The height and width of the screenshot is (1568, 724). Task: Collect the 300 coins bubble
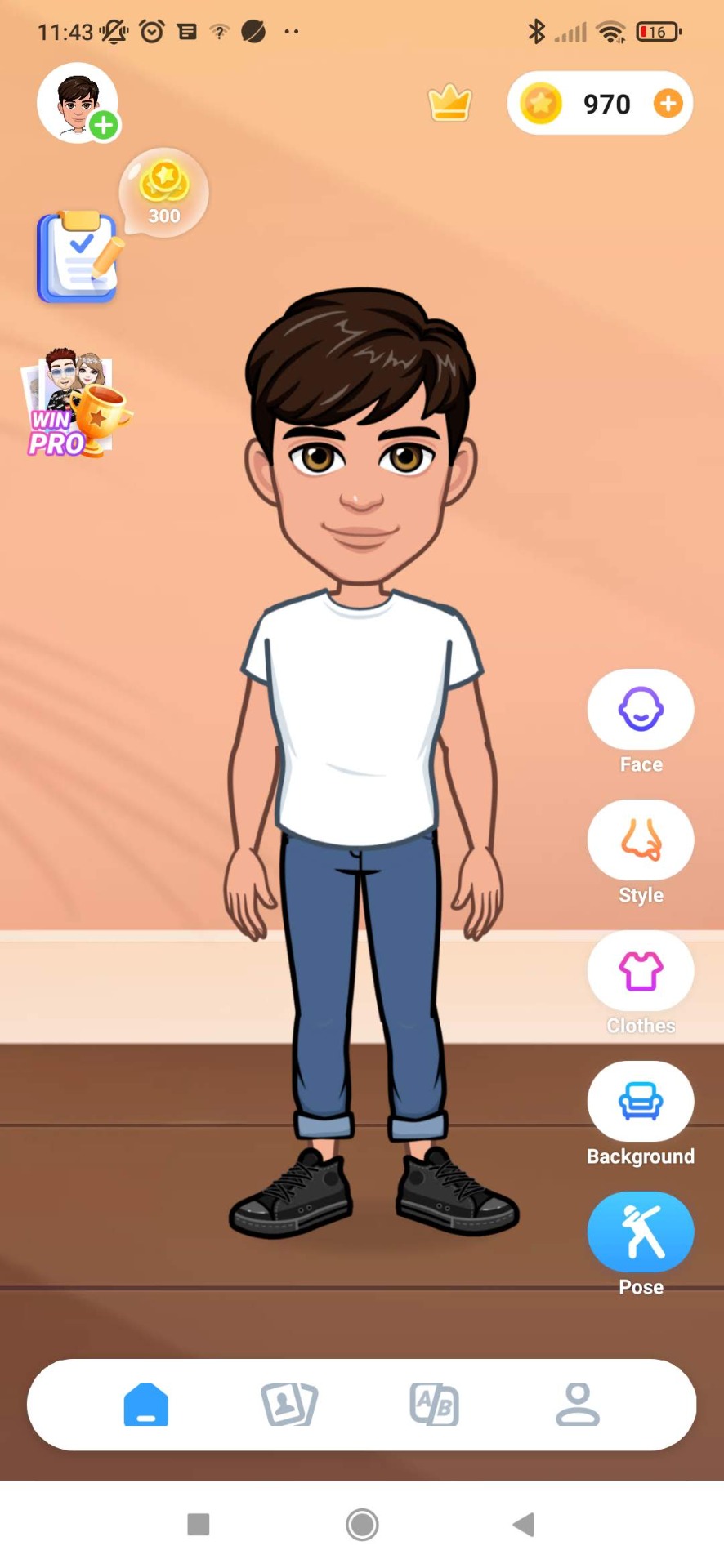tap(164, 193)
